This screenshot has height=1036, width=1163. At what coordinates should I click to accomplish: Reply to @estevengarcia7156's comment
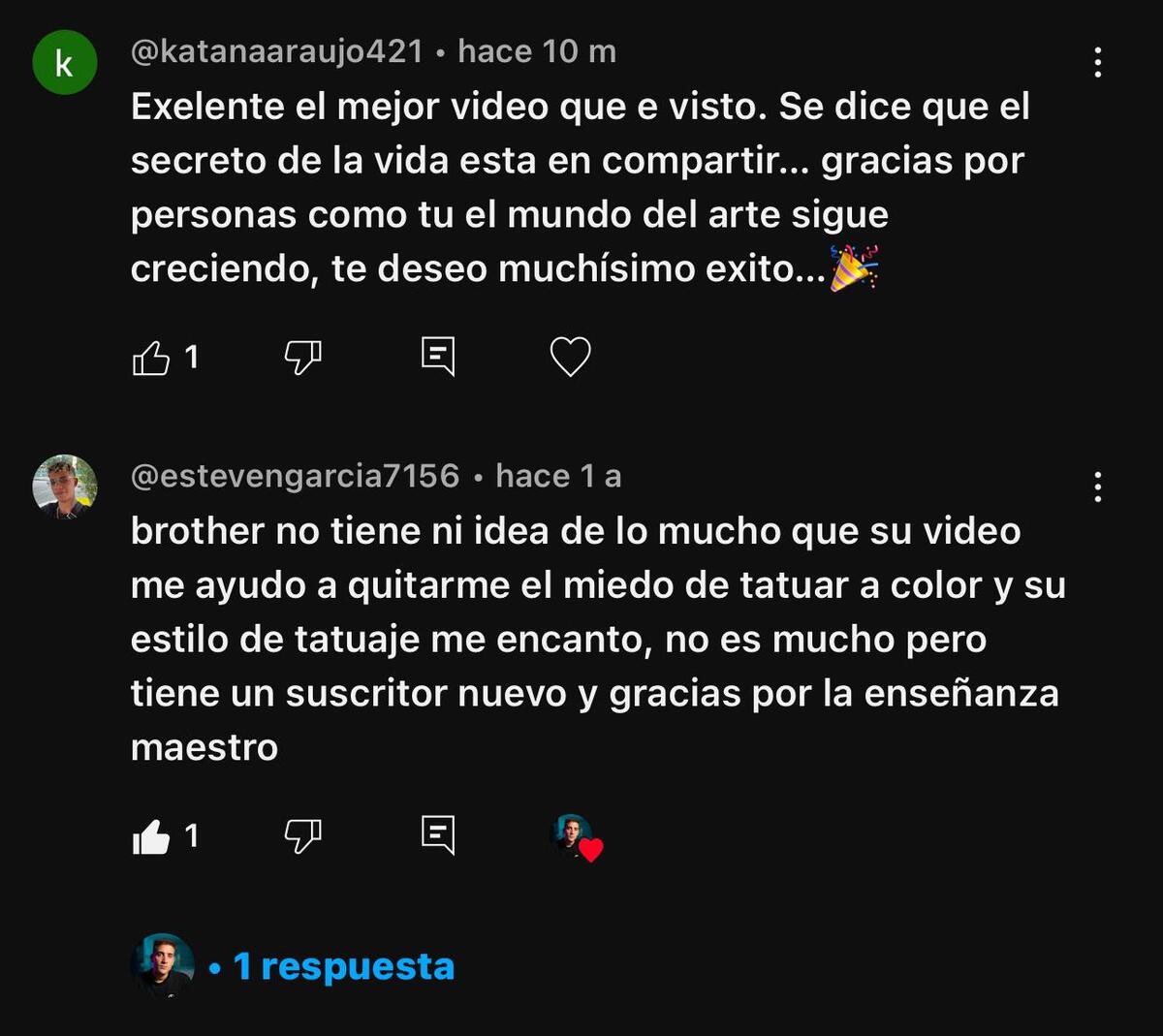[438, 834]
